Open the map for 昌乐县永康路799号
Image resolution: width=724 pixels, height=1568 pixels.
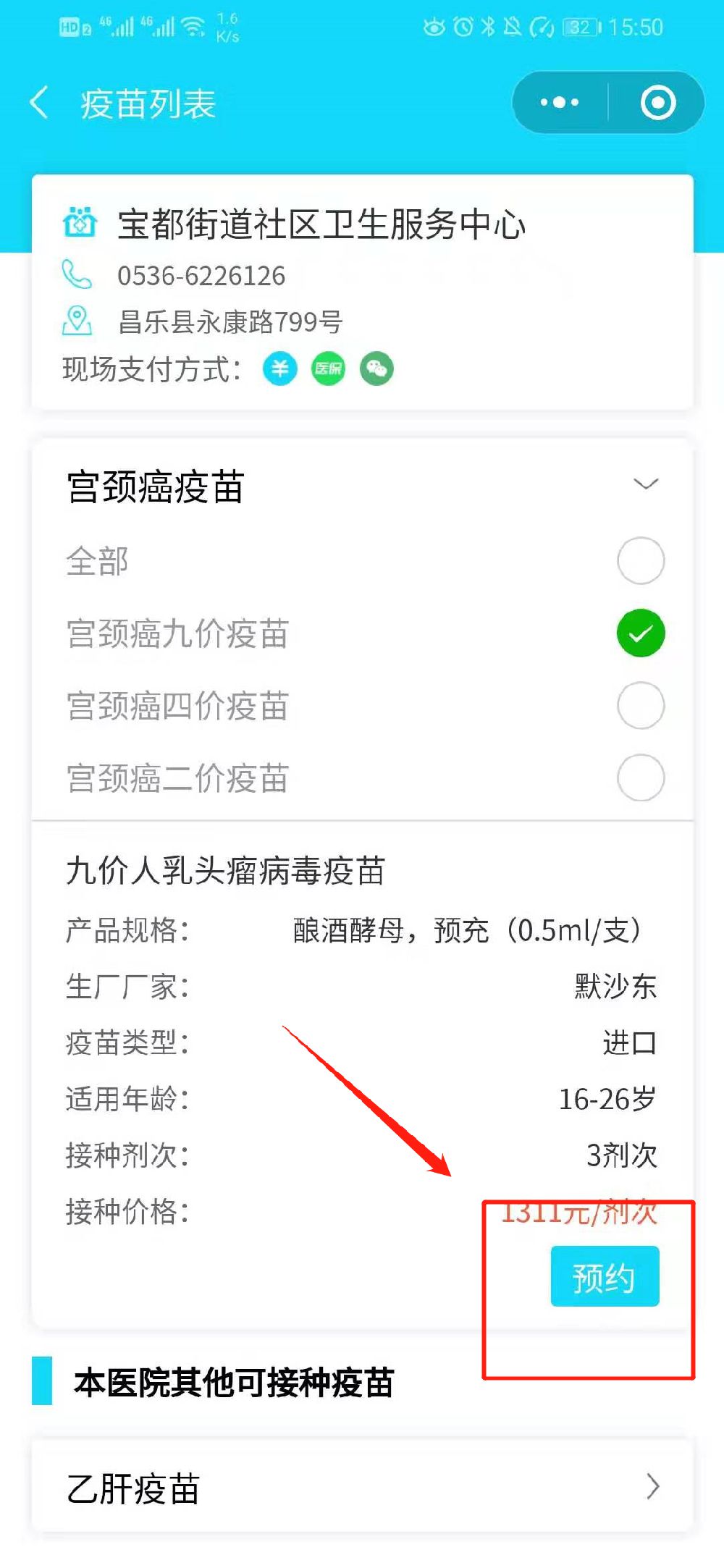click(230, 321)
